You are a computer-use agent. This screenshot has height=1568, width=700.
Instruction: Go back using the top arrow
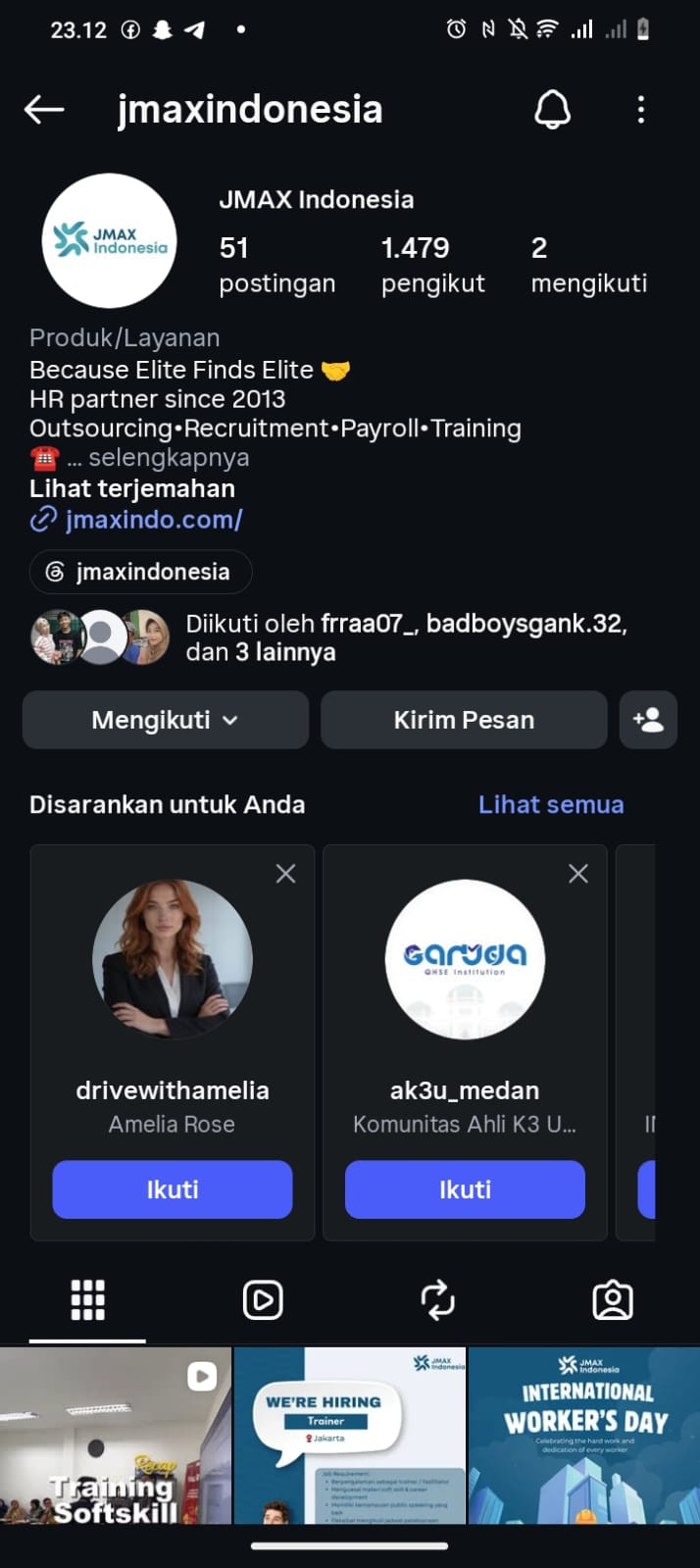(x=44, y=110)
